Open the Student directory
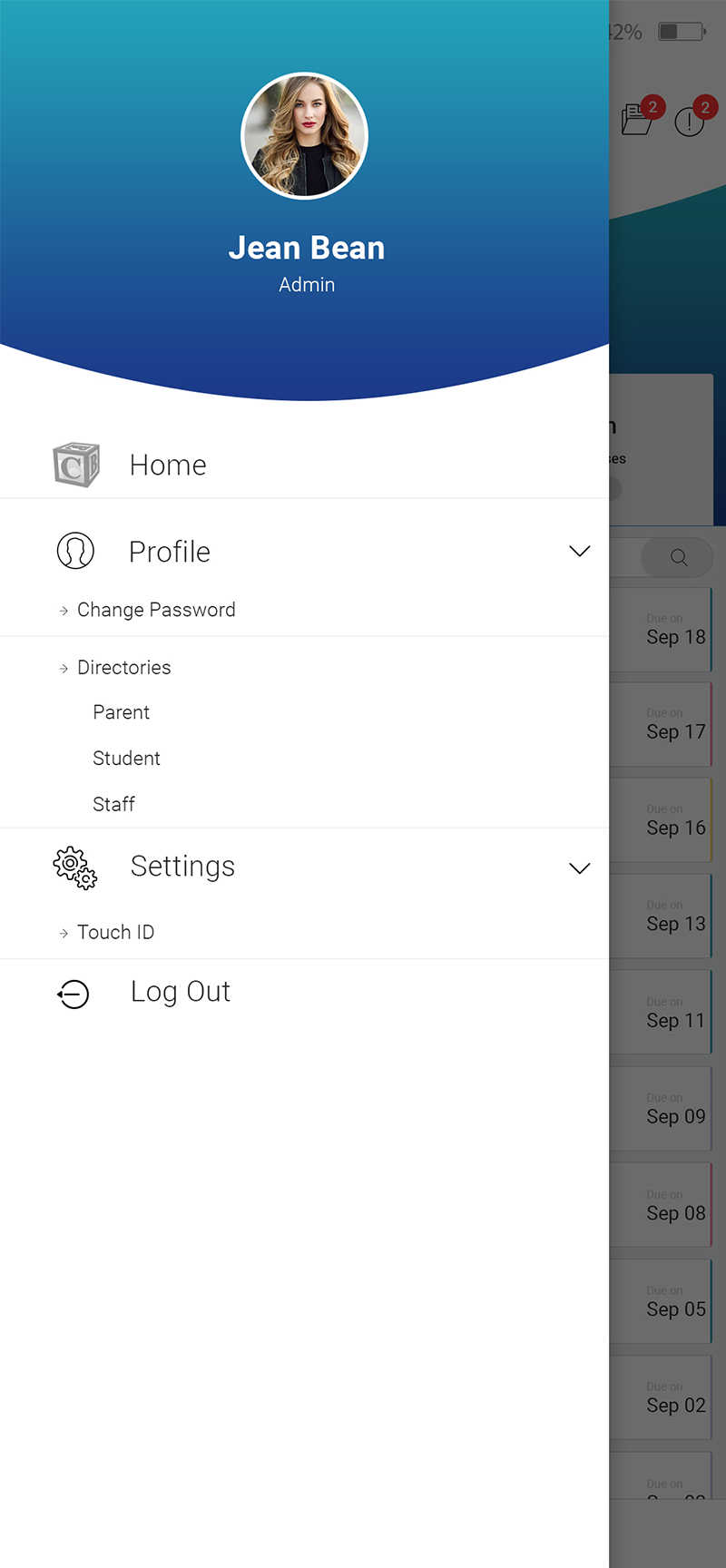This screenshot has width=726, height=1568. [x=126, y=758]
